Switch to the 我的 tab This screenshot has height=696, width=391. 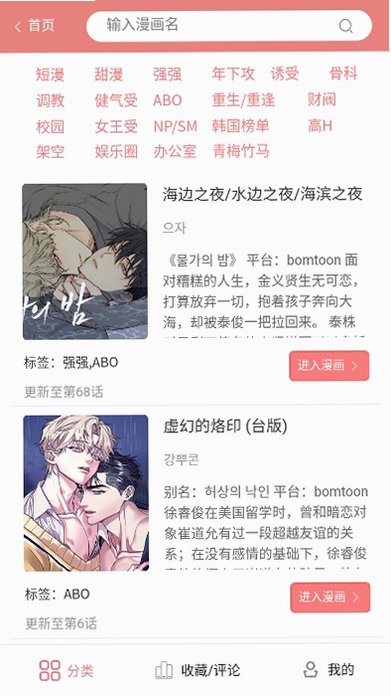tap(328, 670)
